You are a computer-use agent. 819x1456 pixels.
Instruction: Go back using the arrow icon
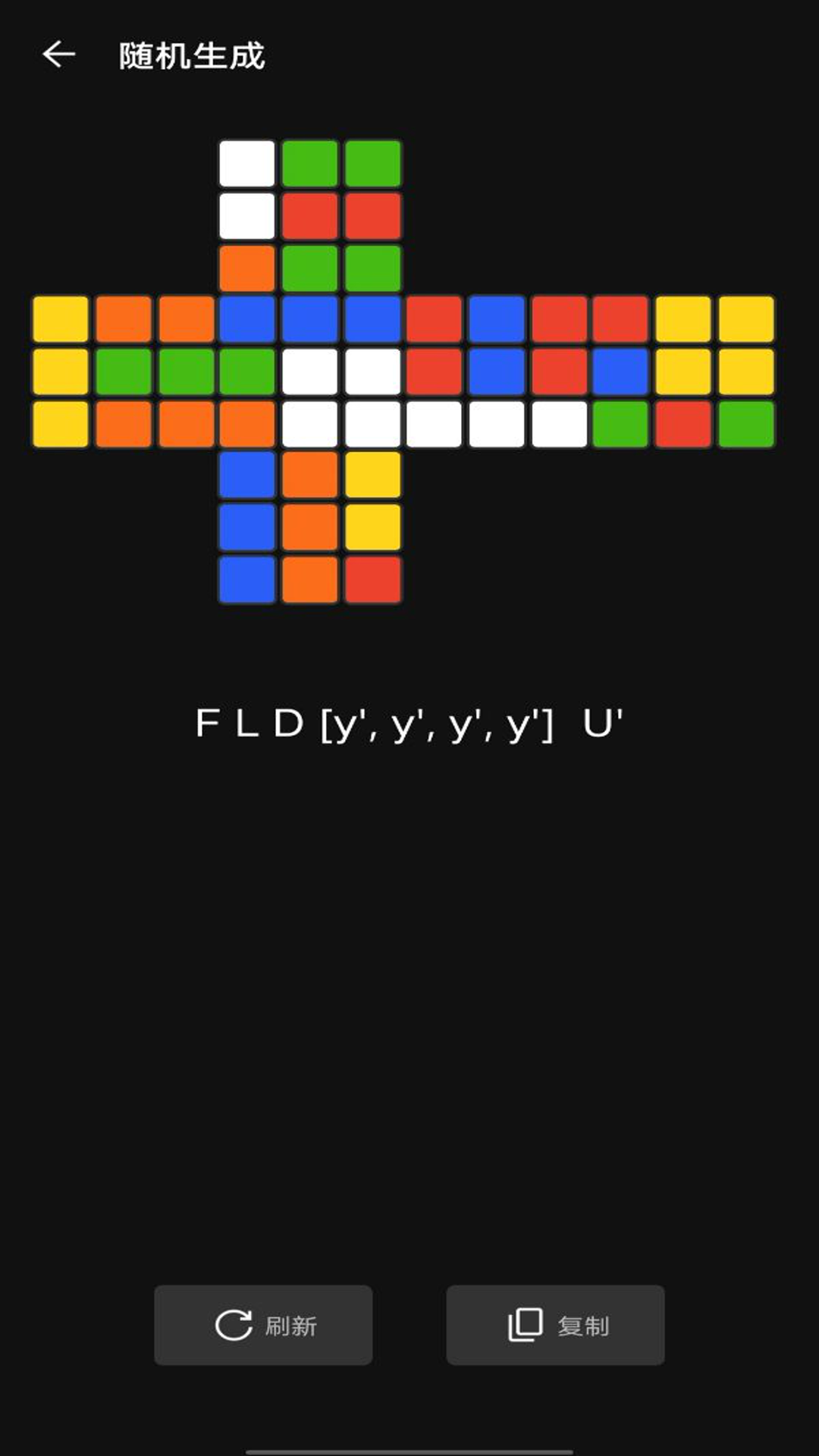pos(58,55)
